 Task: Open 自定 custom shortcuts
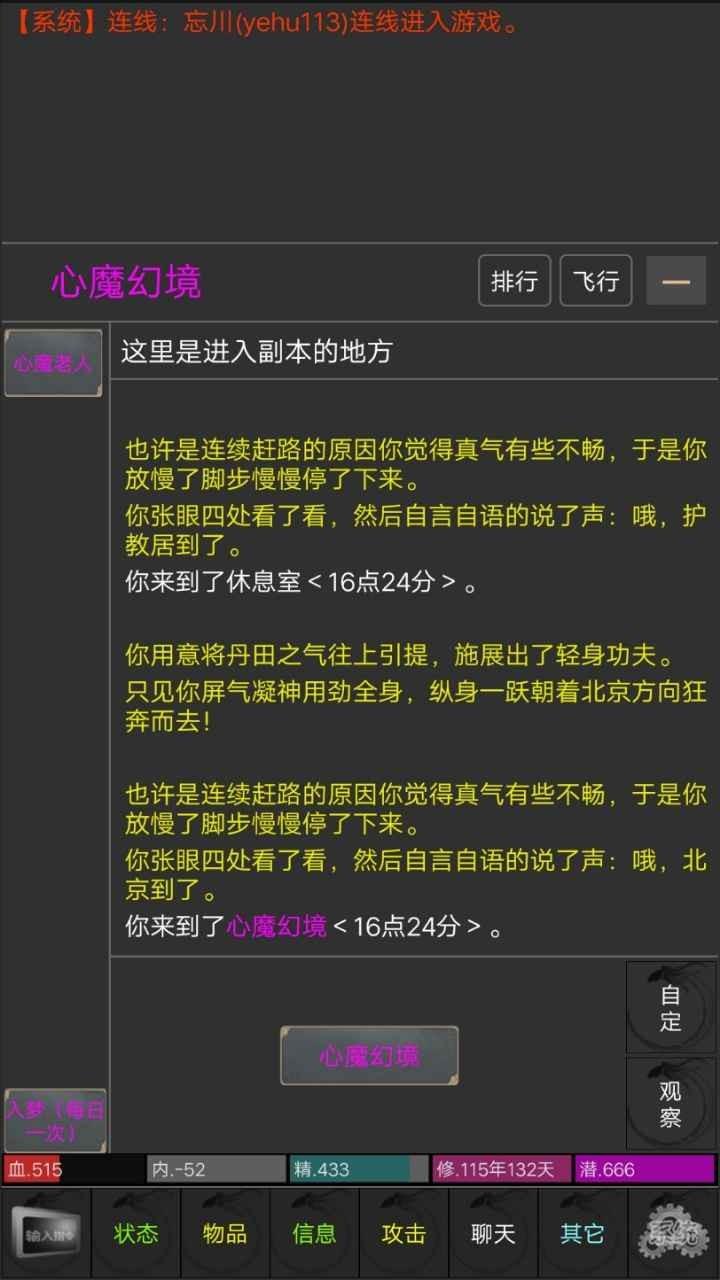pyautogui.click(x=671, y=1007)
